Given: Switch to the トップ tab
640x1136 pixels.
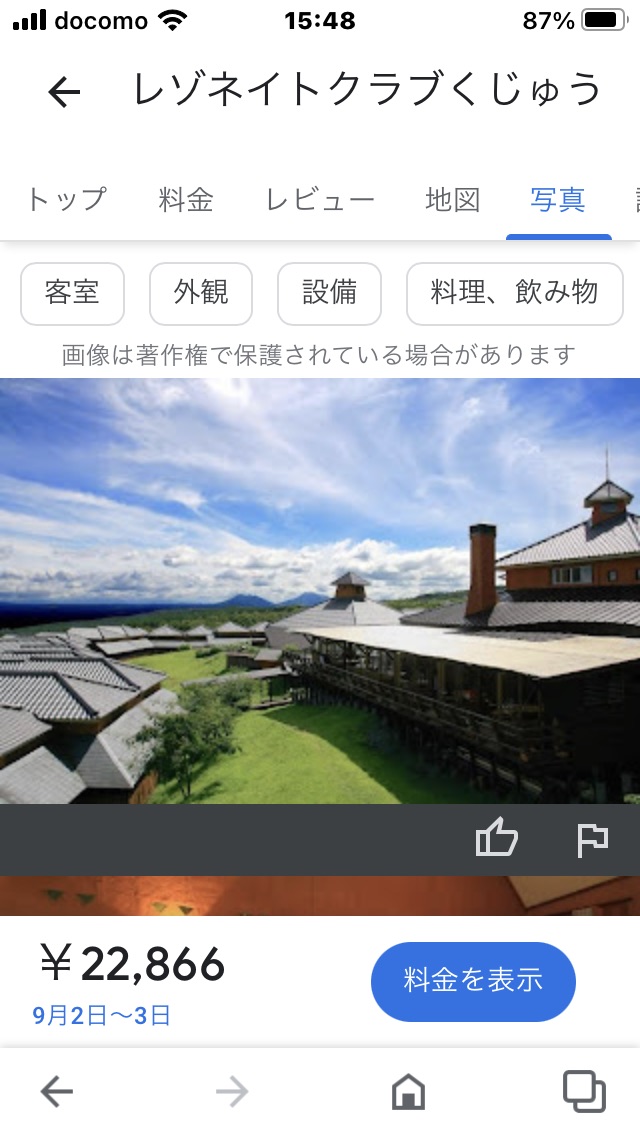Looking at the screenshot, I should (x=66, y=200).
